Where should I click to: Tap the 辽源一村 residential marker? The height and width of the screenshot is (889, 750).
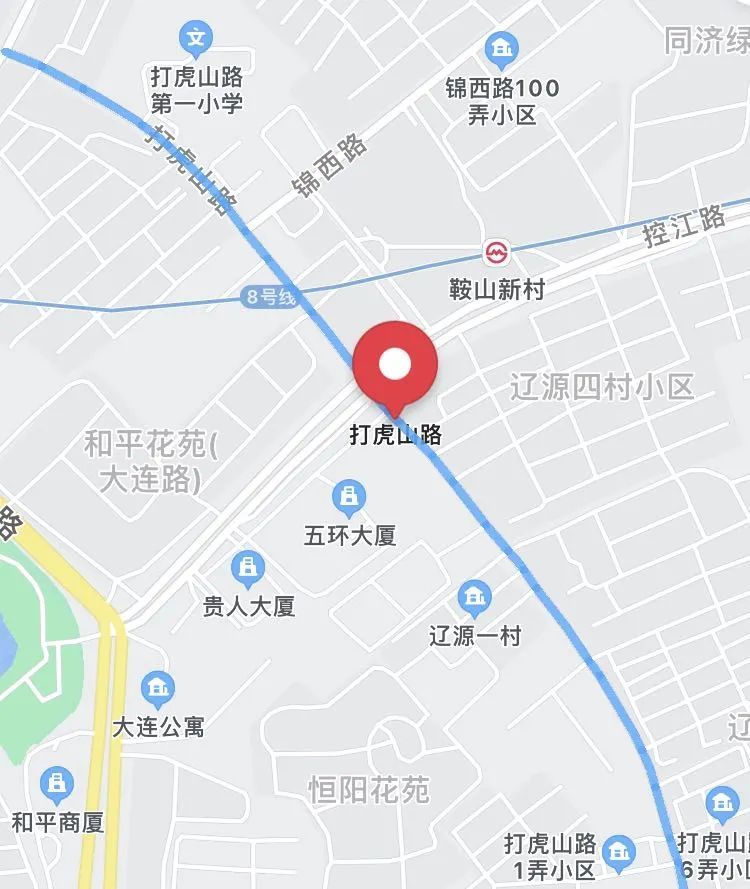(475, 598)
